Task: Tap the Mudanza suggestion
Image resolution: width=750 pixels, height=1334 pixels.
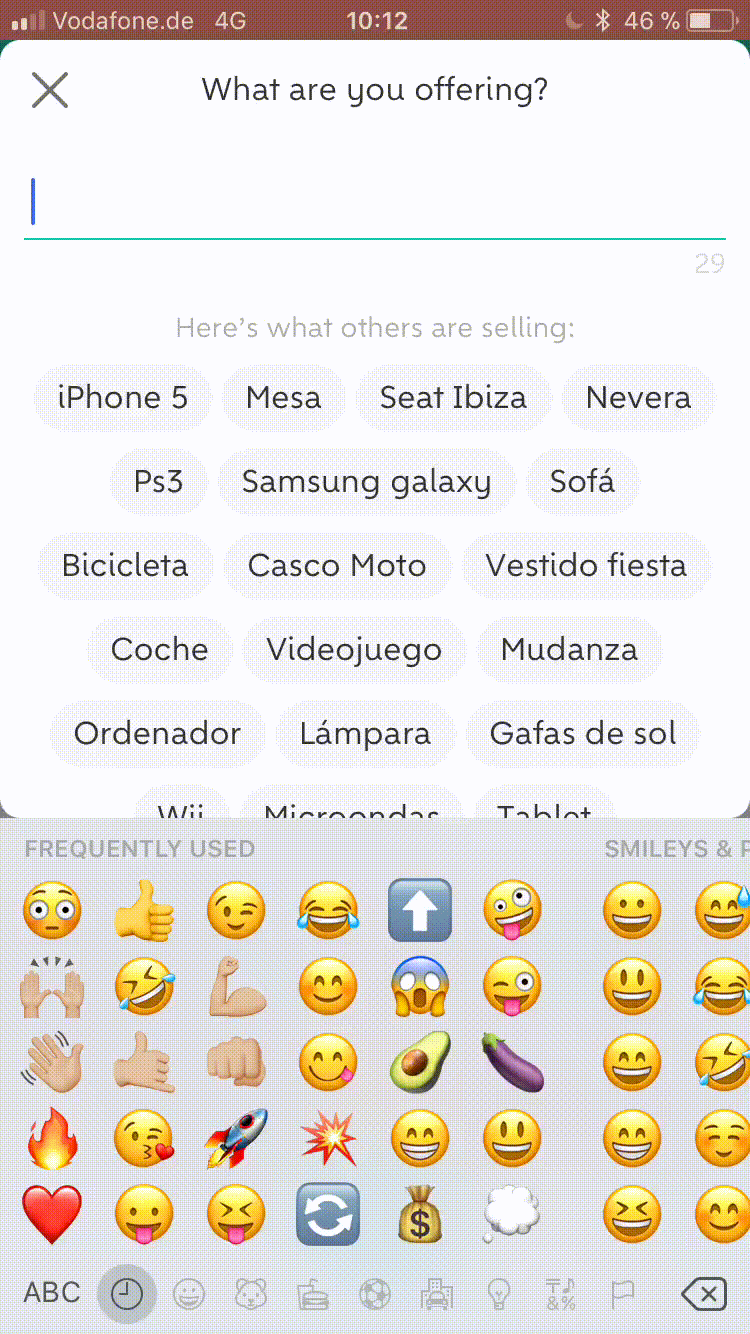Action: [x=569, y=650]
